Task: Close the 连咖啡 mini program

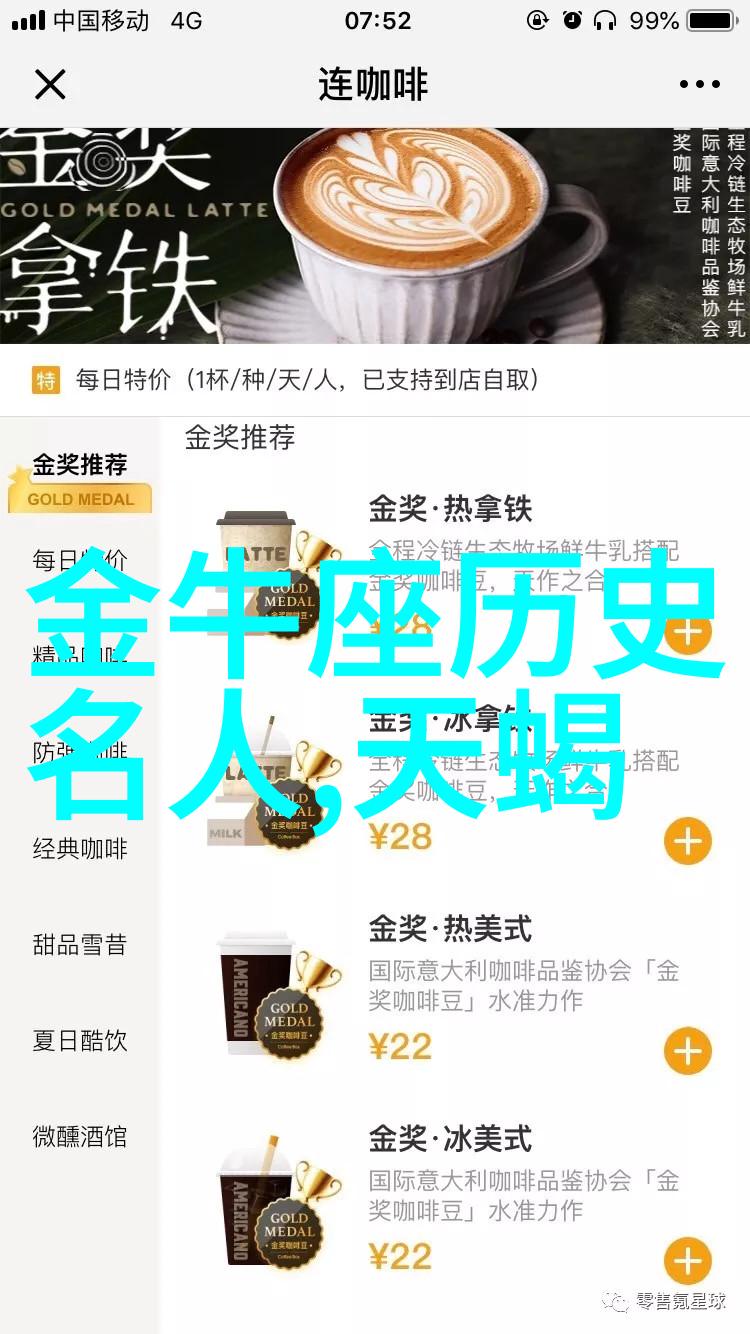Action: coord(50,85)
